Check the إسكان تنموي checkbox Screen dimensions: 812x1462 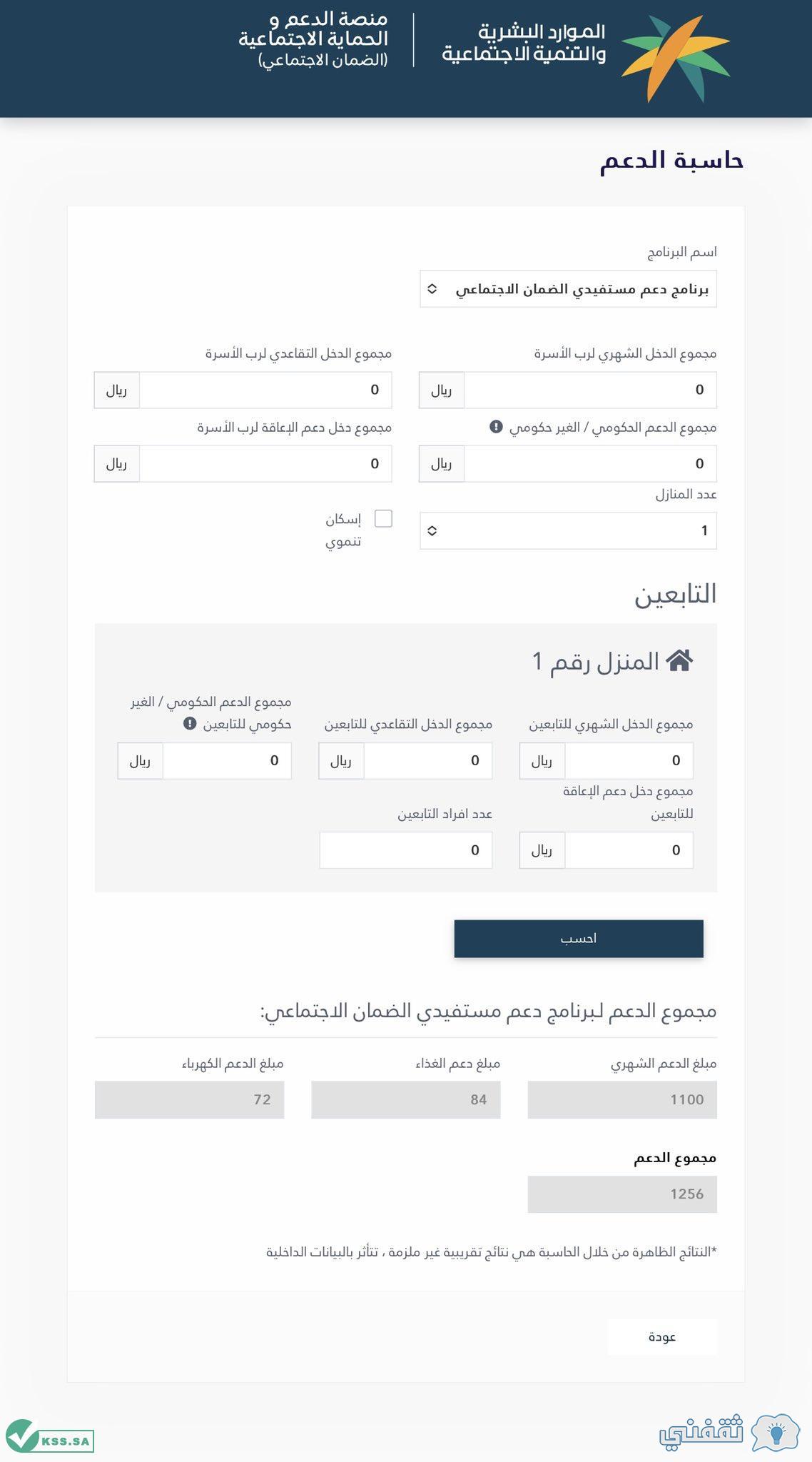pyautogui.click(x=383, y=518)
